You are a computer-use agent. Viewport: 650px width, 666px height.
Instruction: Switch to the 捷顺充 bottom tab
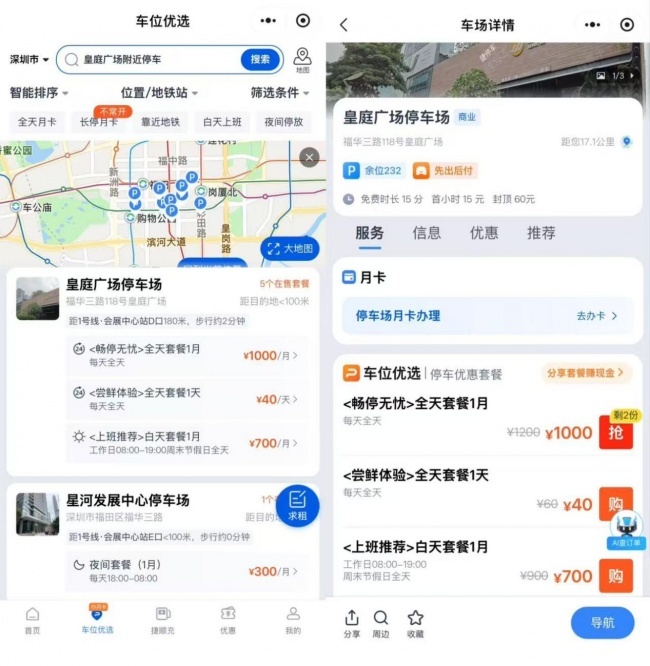(x=163, y=621)
